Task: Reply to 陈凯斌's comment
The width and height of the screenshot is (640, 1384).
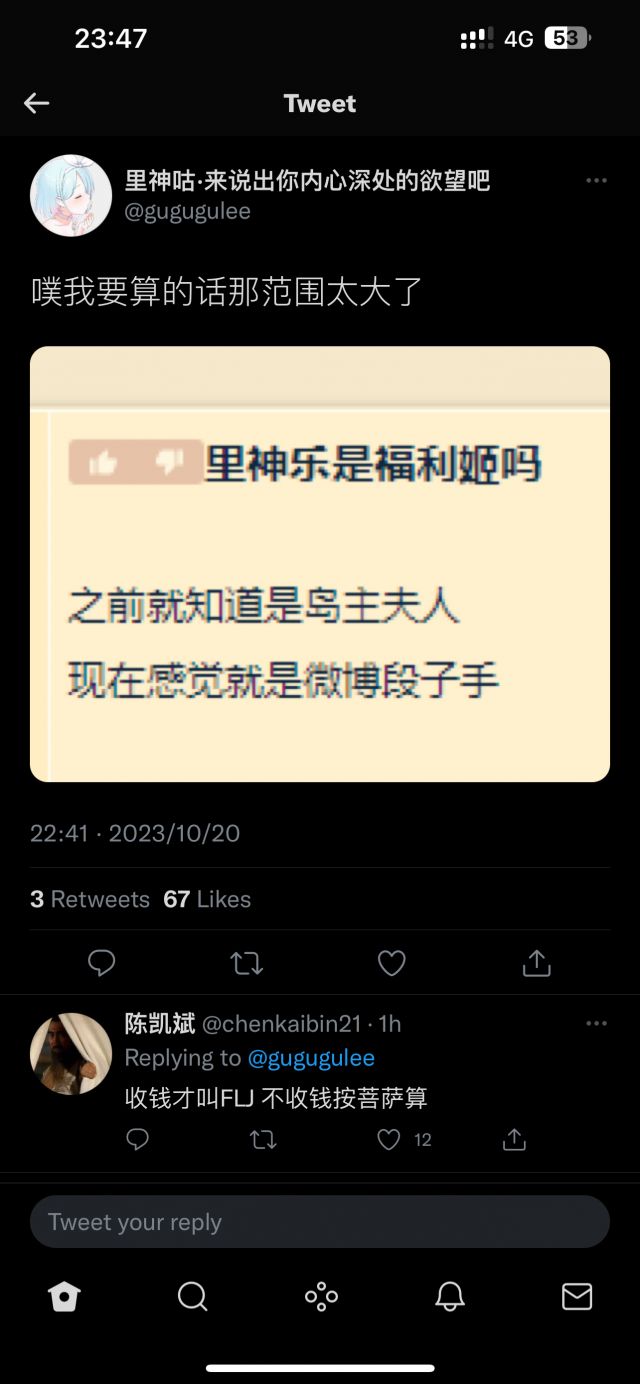Action: click(x=138, y=1140)
